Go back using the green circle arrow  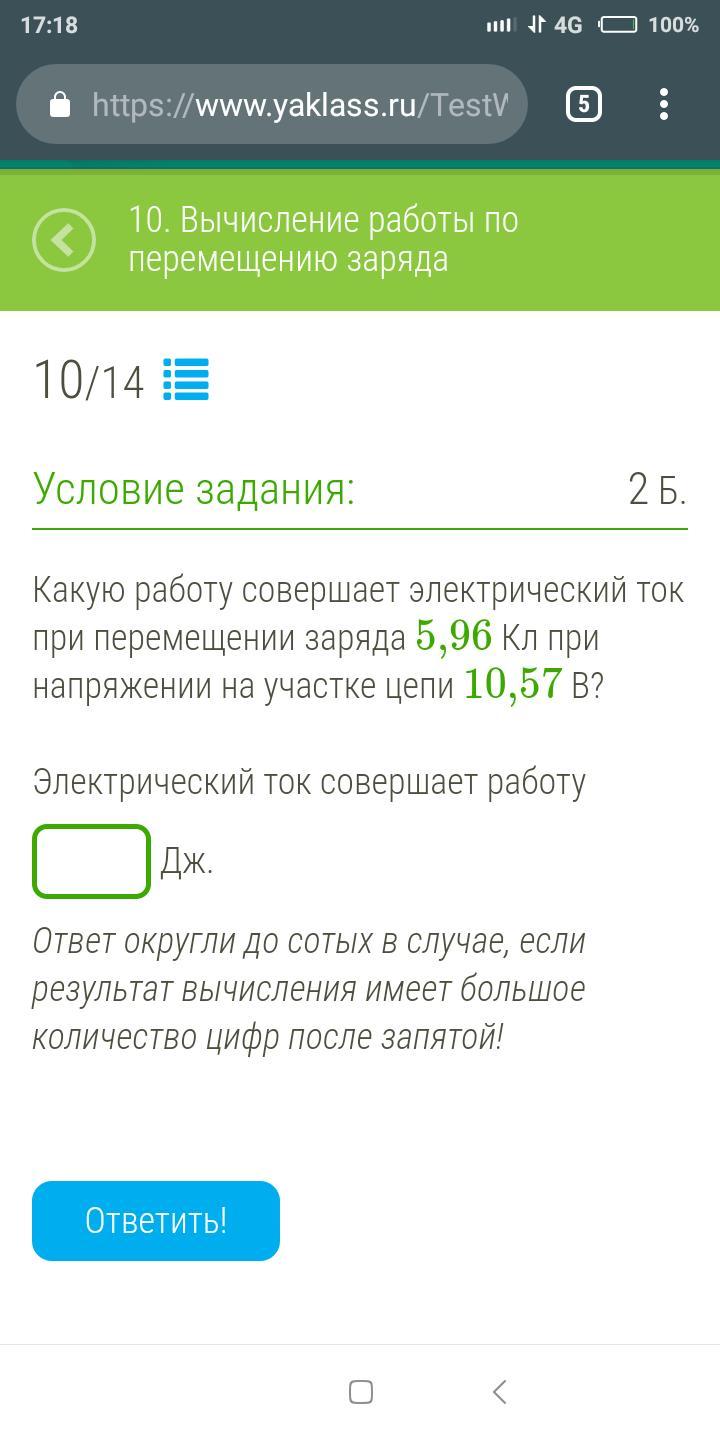click(x=64, y=240)
